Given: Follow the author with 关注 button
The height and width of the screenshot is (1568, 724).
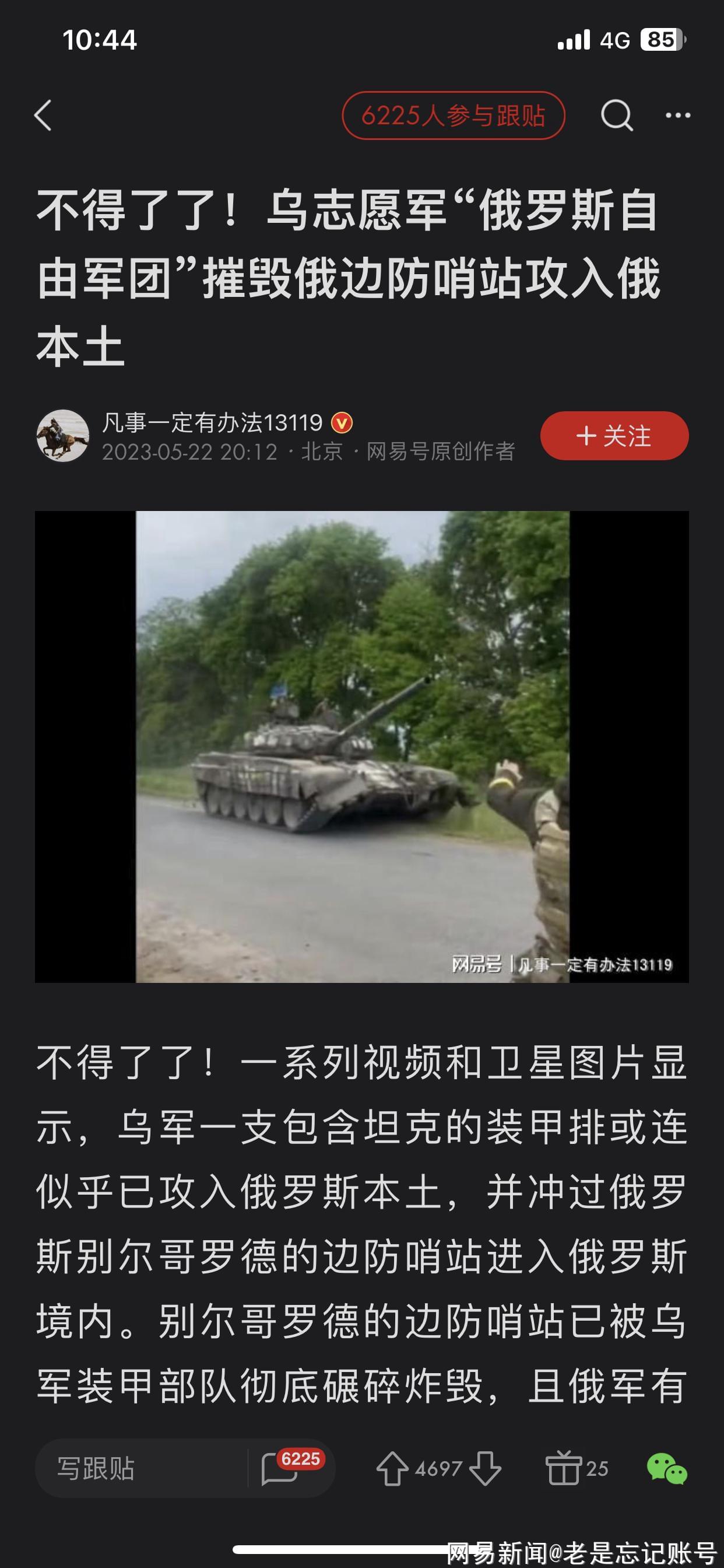Looking at the screenshot, I should [x=614, y=436].
